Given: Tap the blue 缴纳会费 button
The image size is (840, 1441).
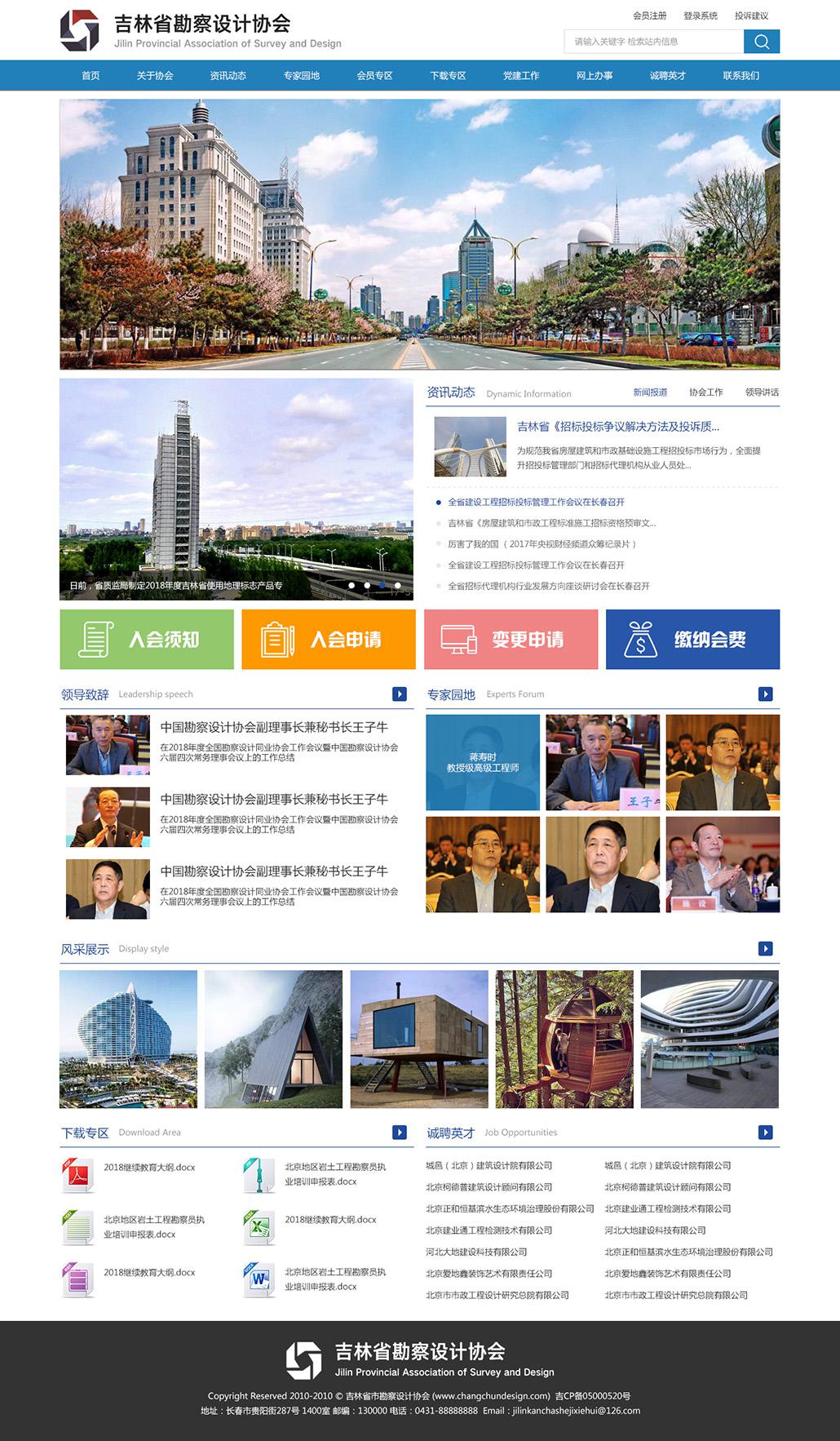Looking at the screenshot, I should click(692, 640).
